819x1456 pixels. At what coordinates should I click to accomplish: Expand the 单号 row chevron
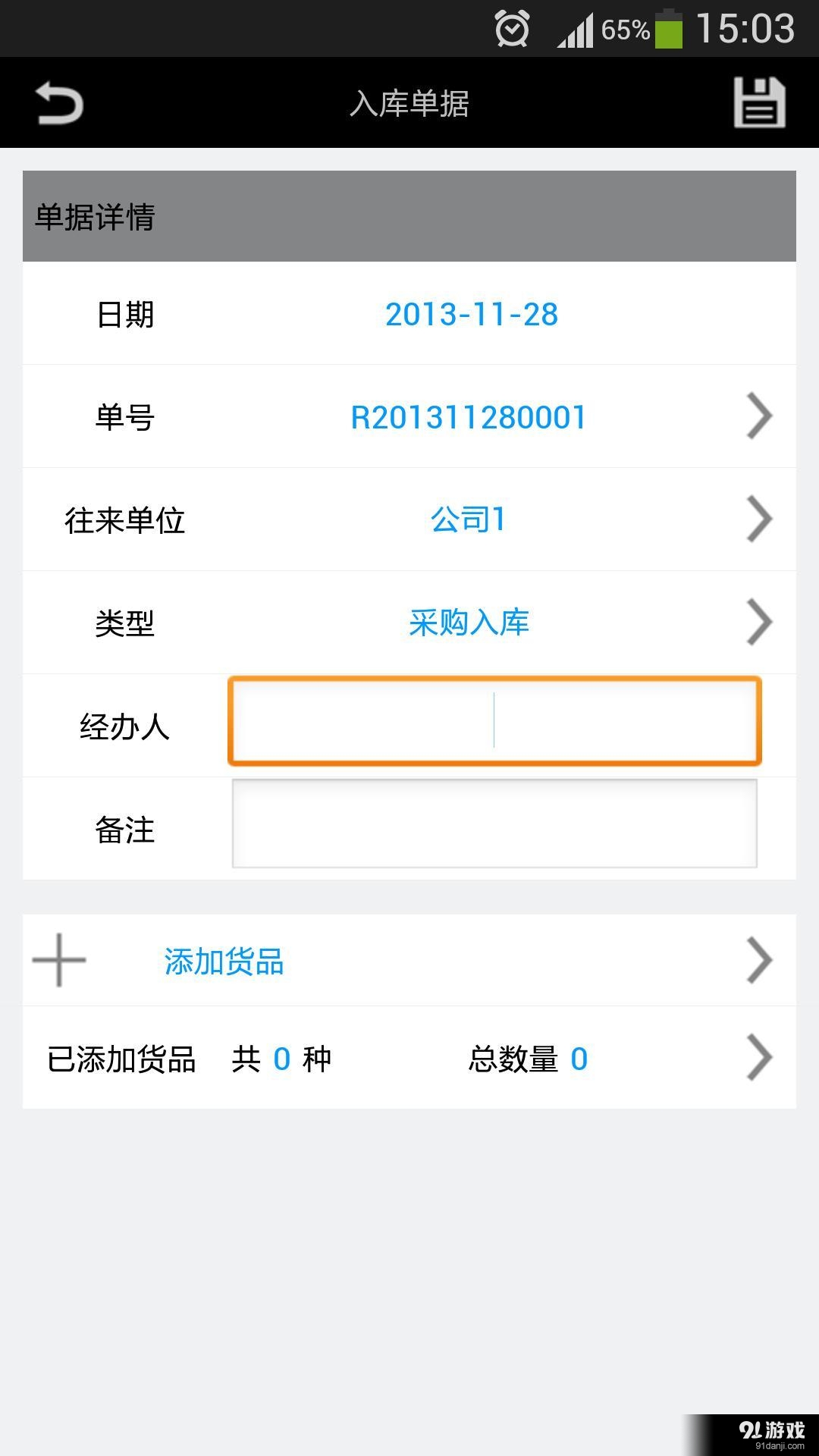pos(758,416)
